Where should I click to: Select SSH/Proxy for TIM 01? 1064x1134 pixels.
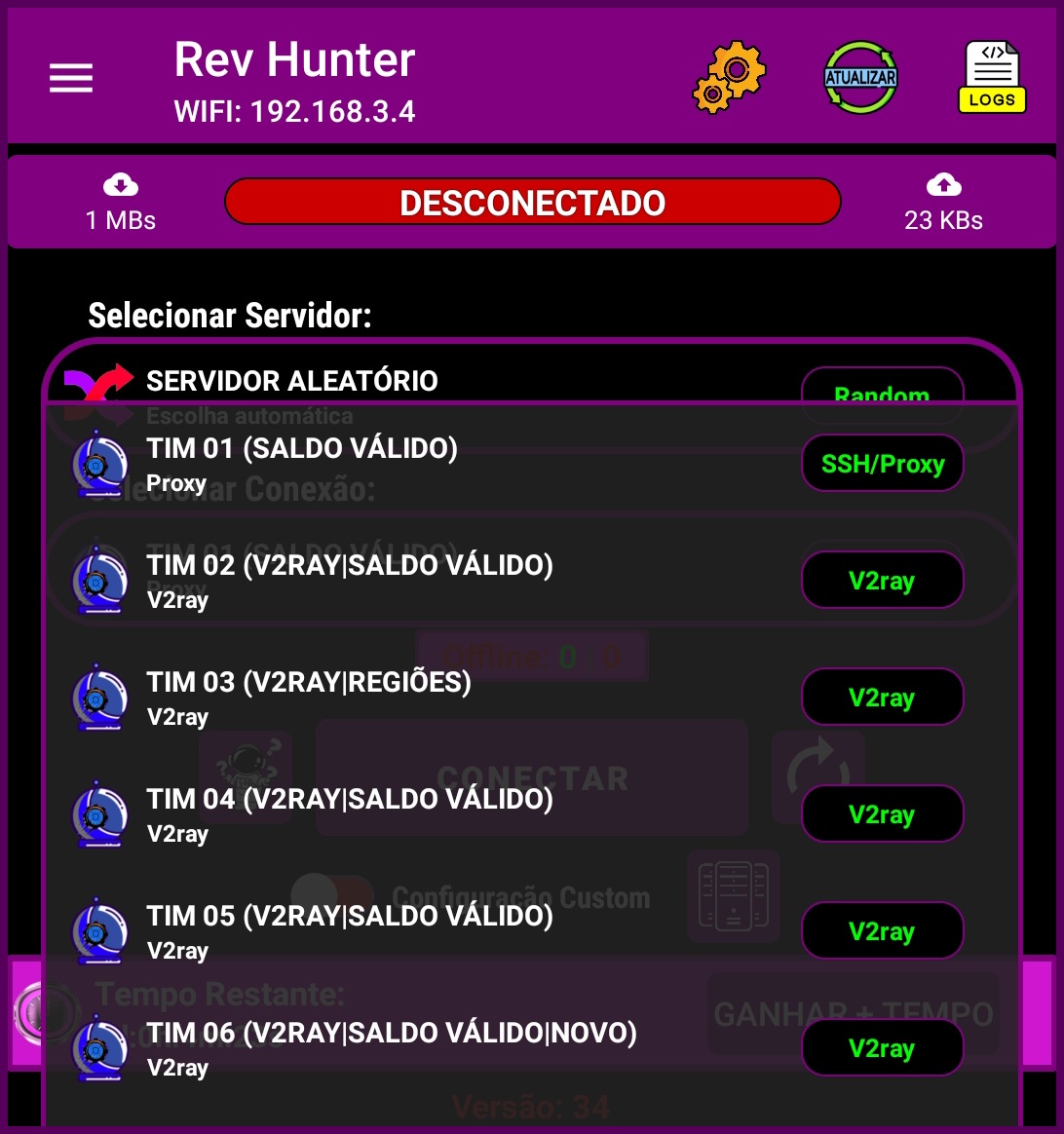881,463
